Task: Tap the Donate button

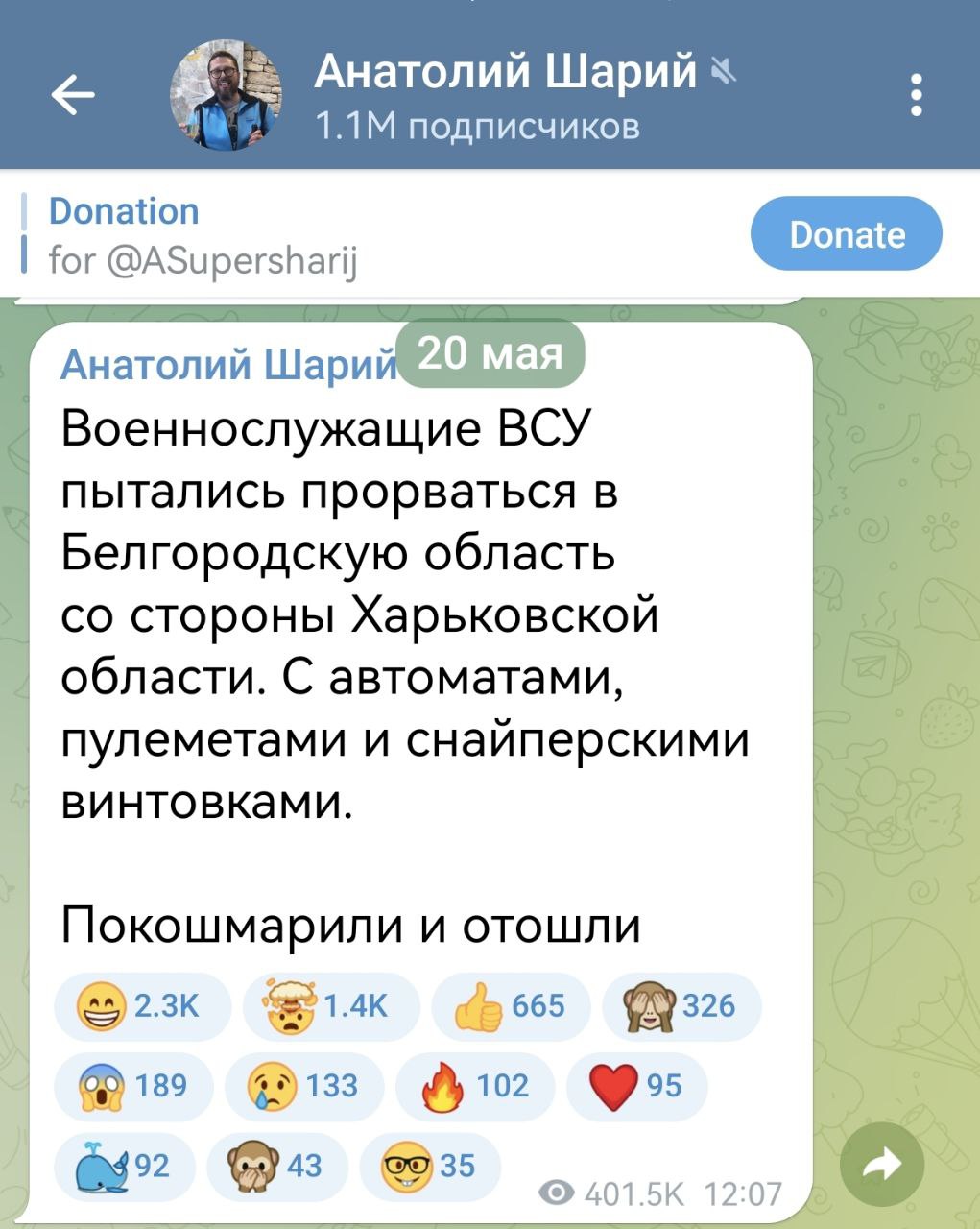Action: 846,234
